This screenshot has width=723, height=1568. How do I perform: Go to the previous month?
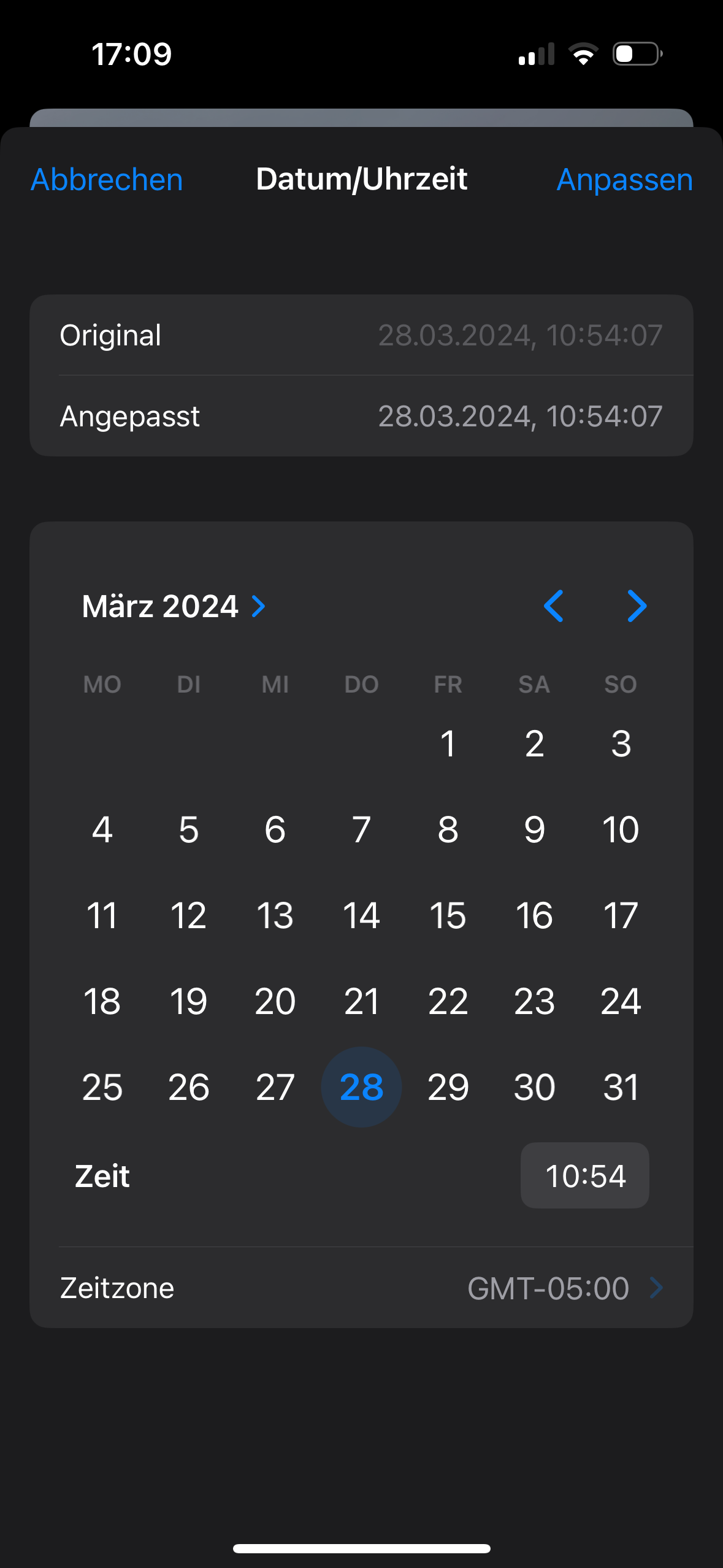[x=554, y=606]
